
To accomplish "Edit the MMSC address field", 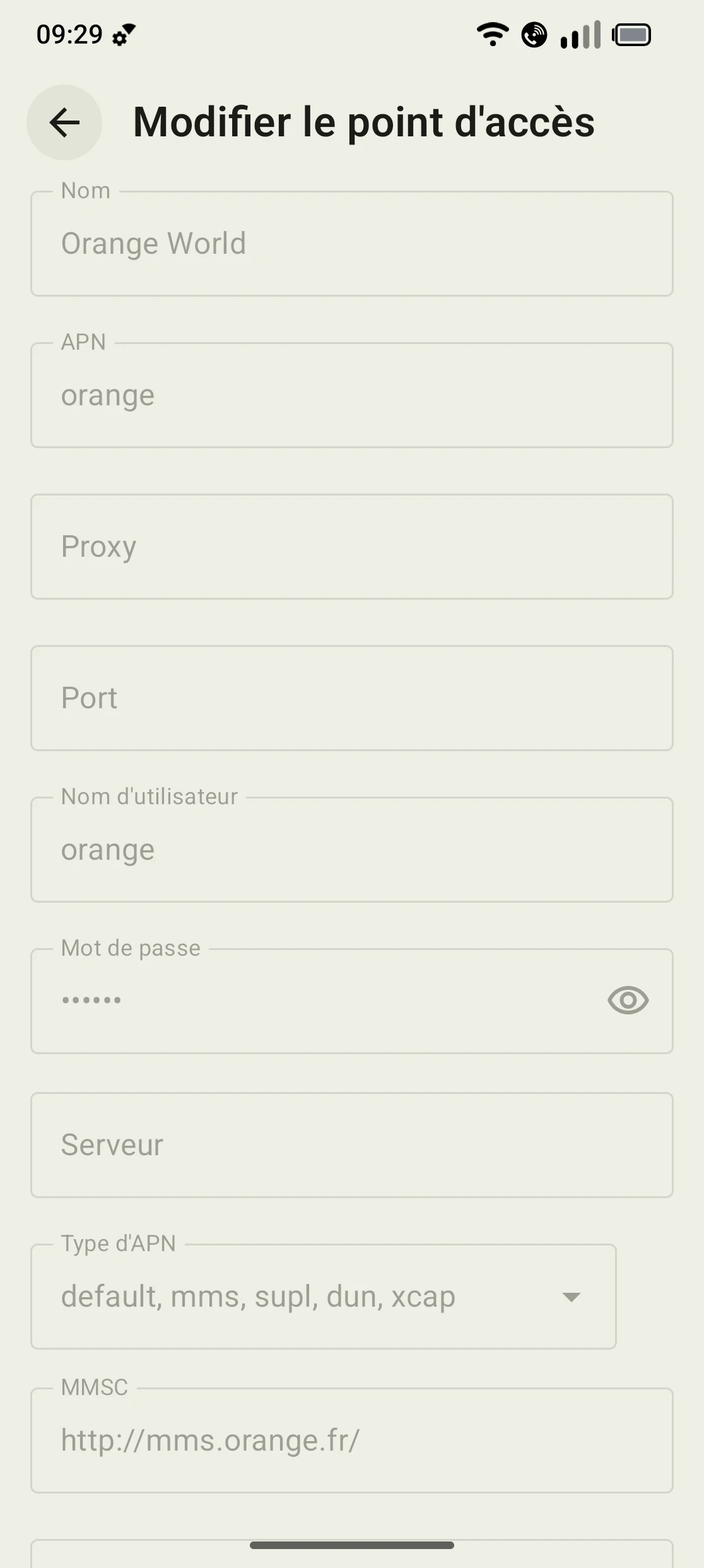I will click(x=351, y=1440).
